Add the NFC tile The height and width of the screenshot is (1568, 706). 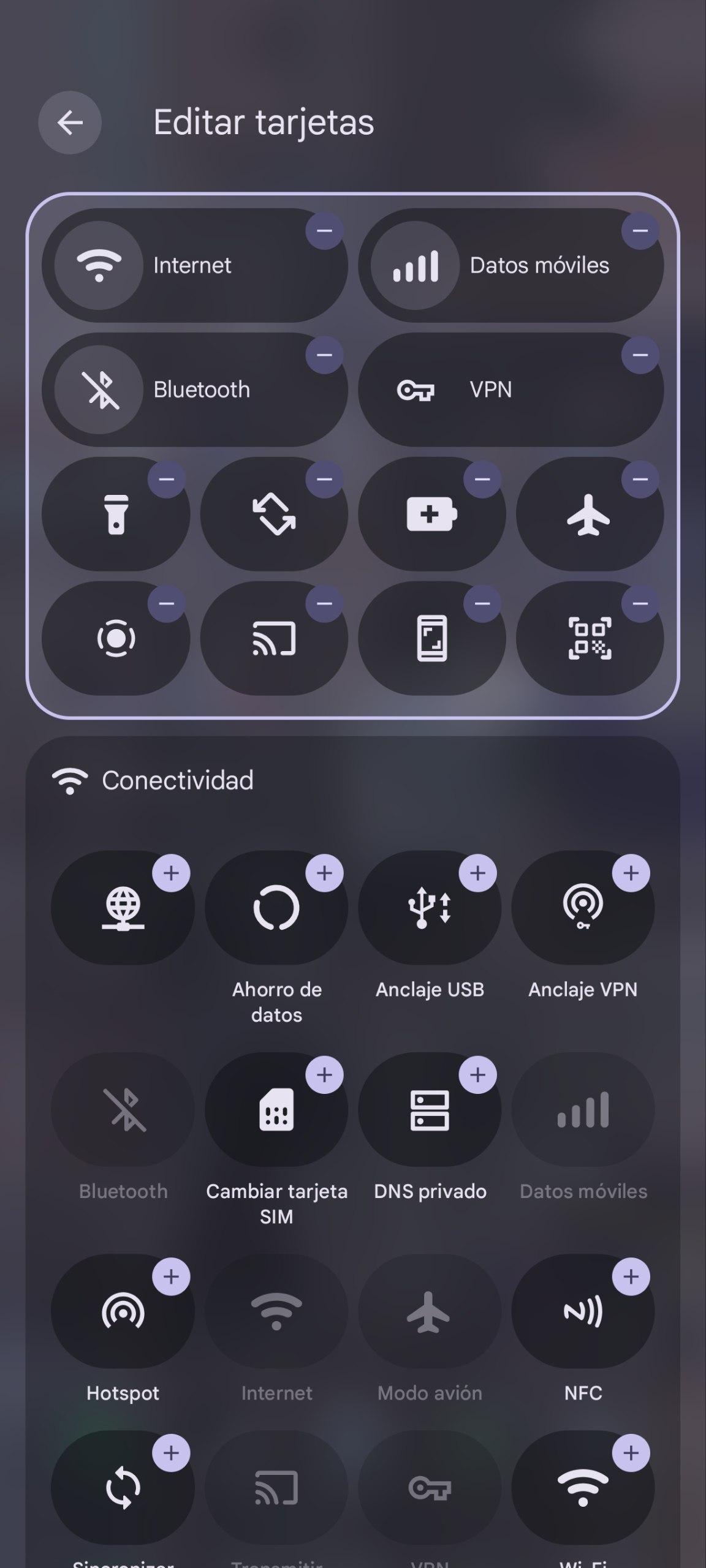[631, 1276]
